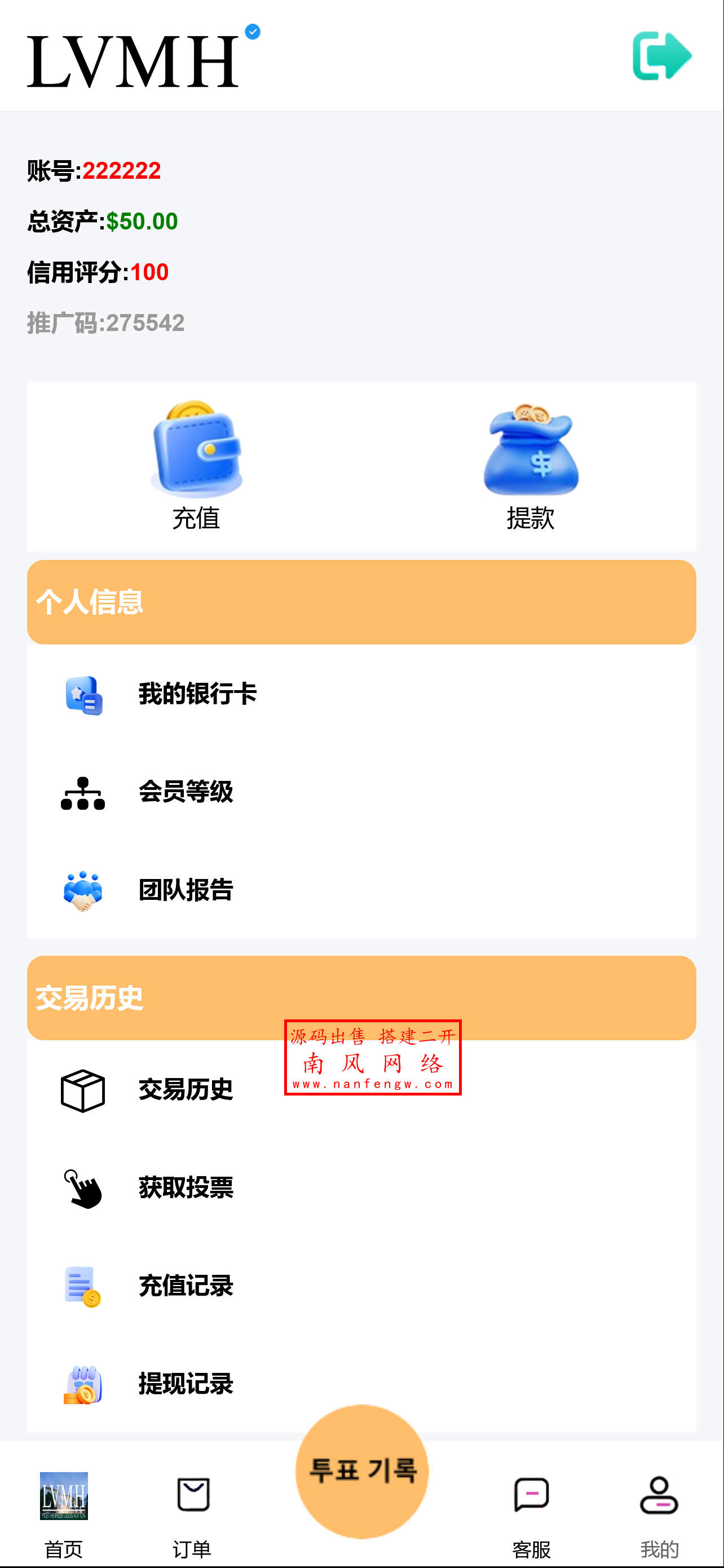Click the blue verified badge beside LVMH
Screen dimensions: 724x1568
click(x=253, y=32)
